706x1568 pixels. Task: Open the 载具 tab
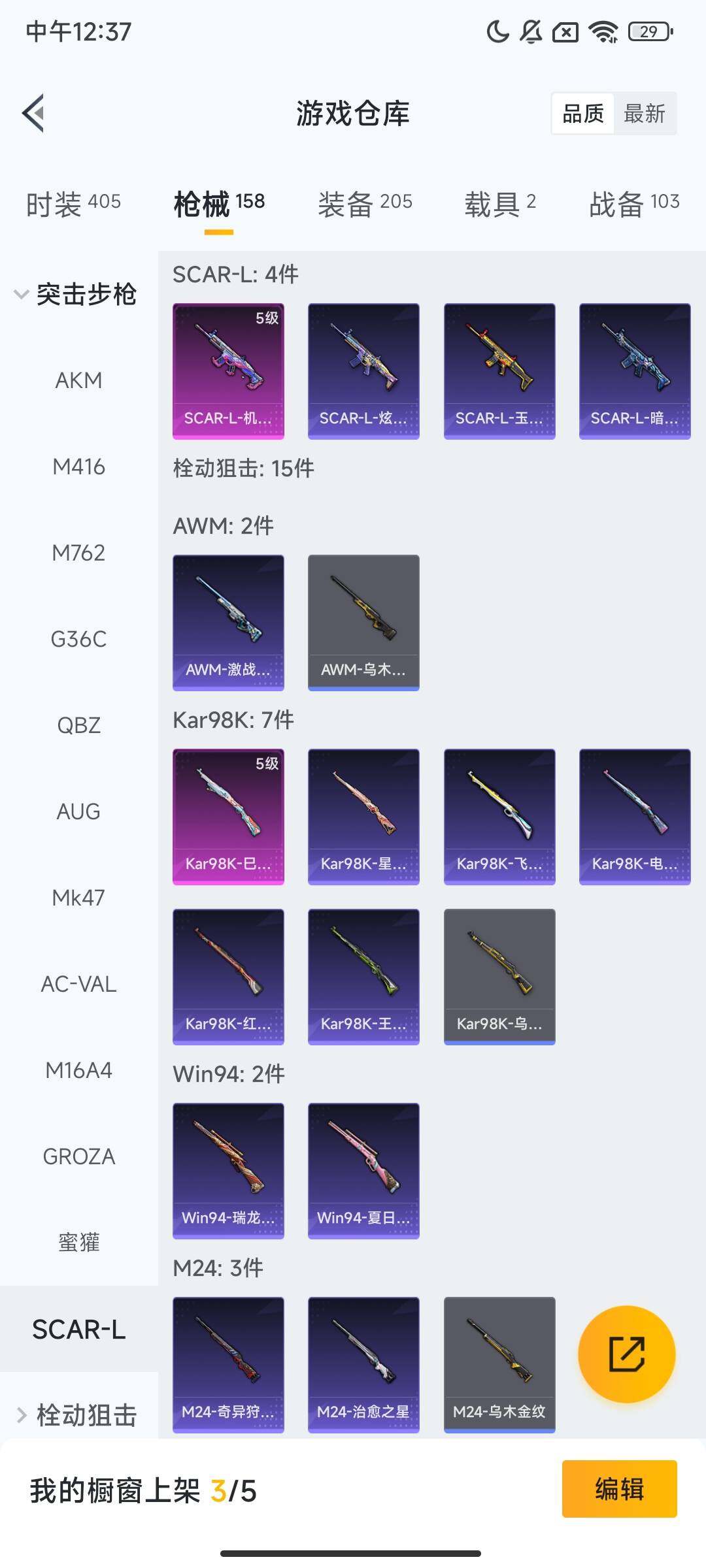click(500, 203)
